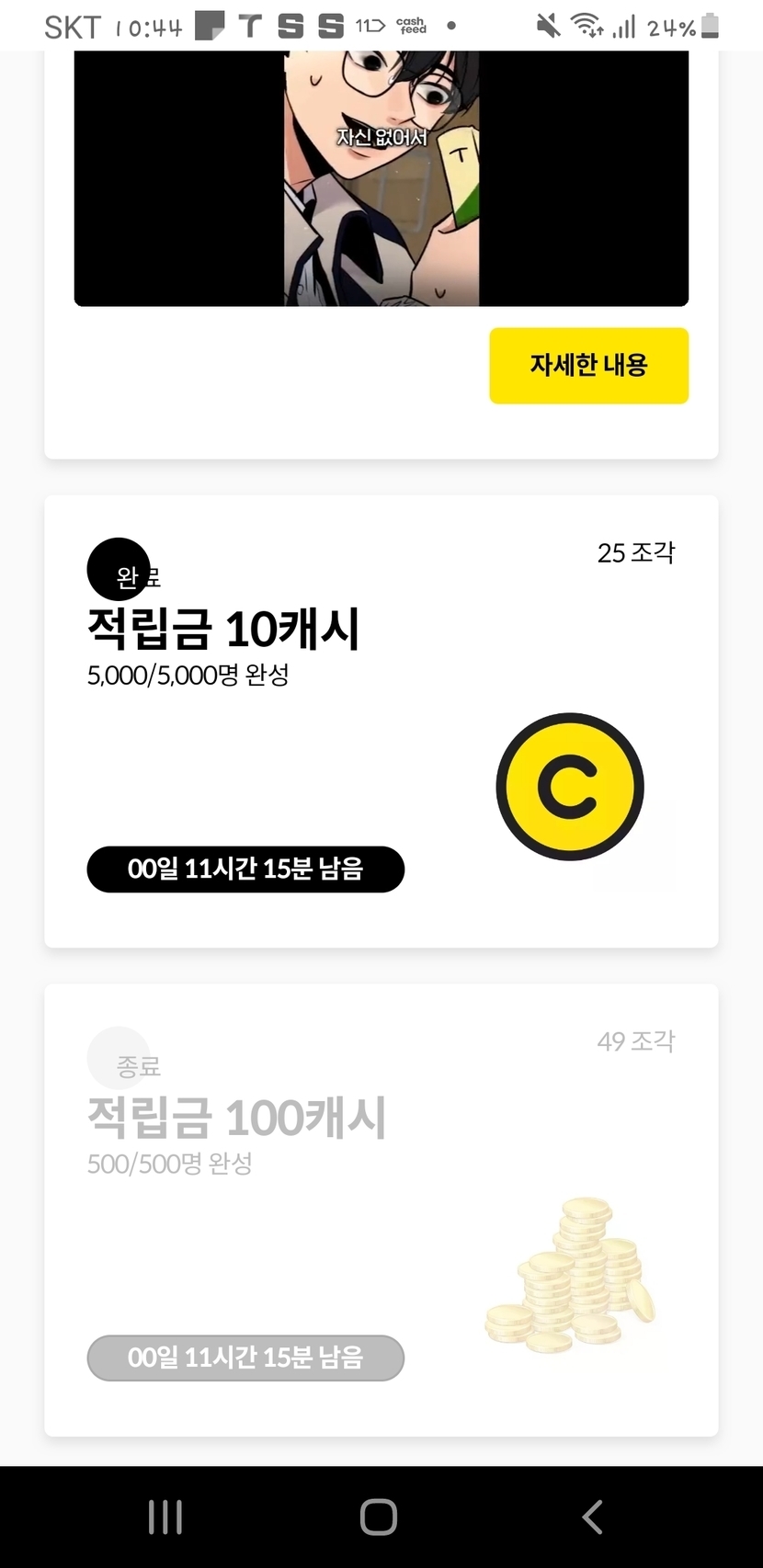This screenshot has height=1568, width=763.
Task: Go to the home screen
Action: (x=379, y=1517)
